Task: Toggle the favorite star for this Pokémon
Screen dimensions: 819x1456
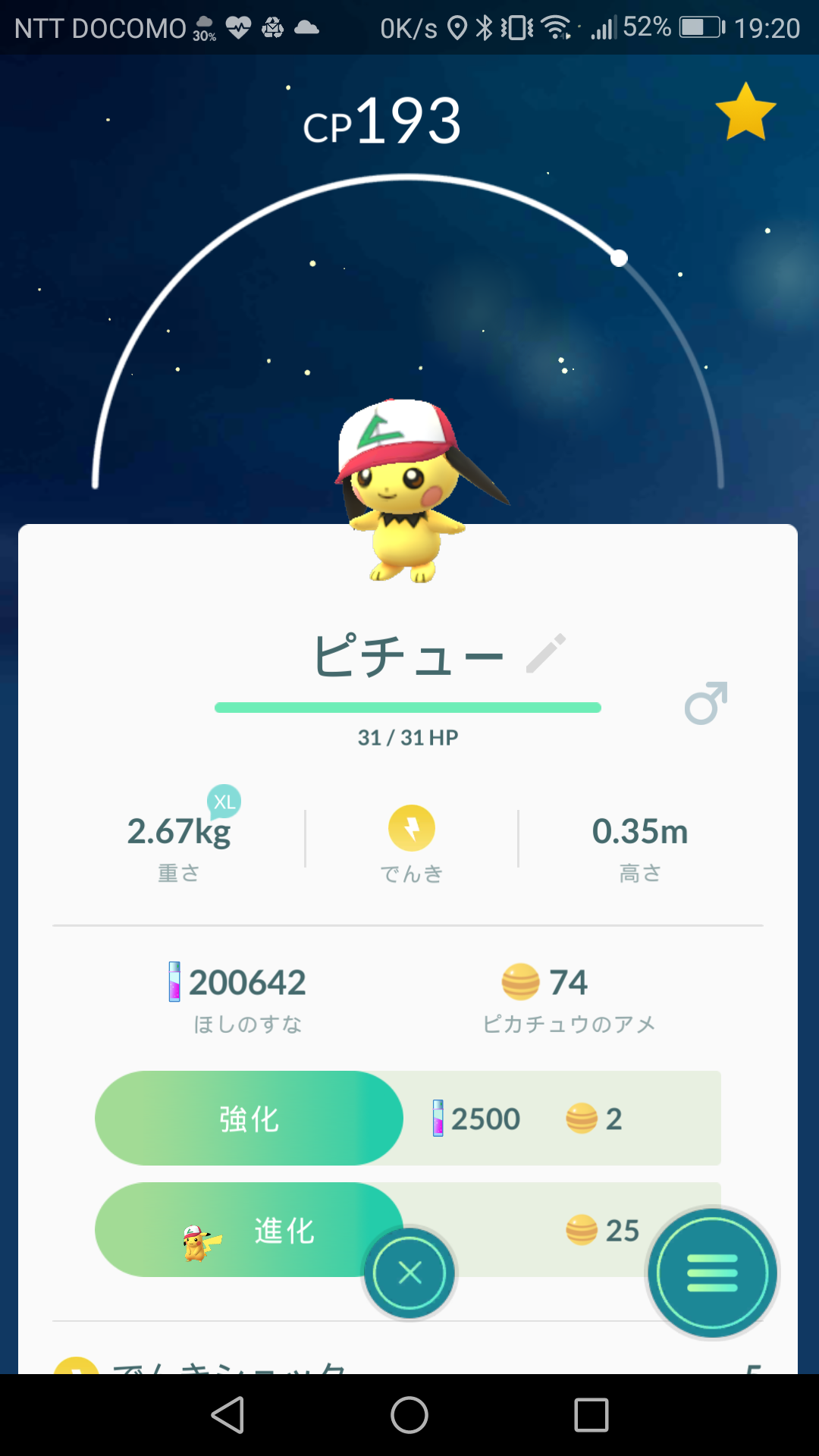Action: [x=745, y=112]
